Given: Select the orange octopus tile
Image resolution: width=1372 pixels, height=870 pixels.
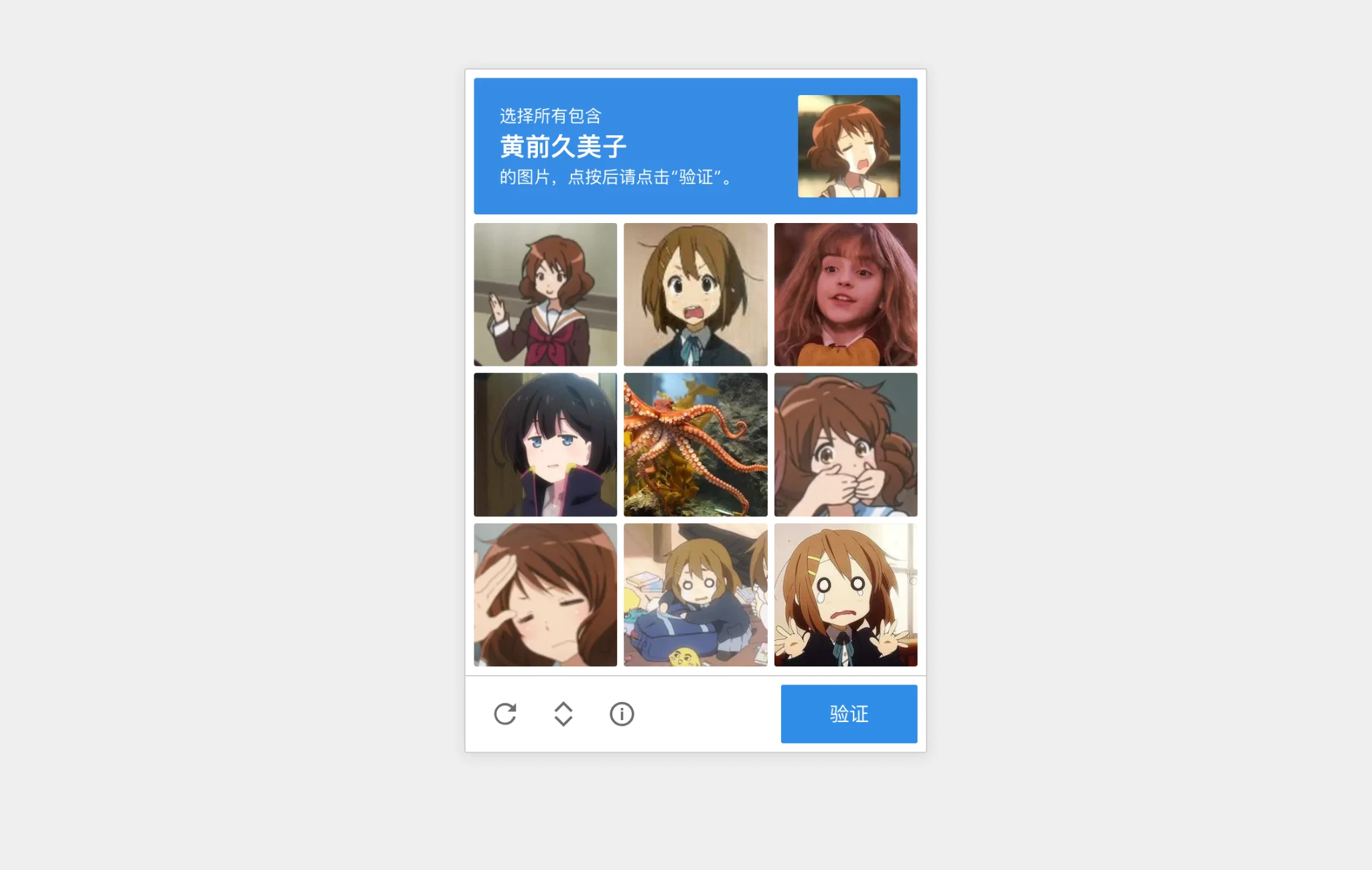Looking at the screenshot, I should (x=695, y=445).
